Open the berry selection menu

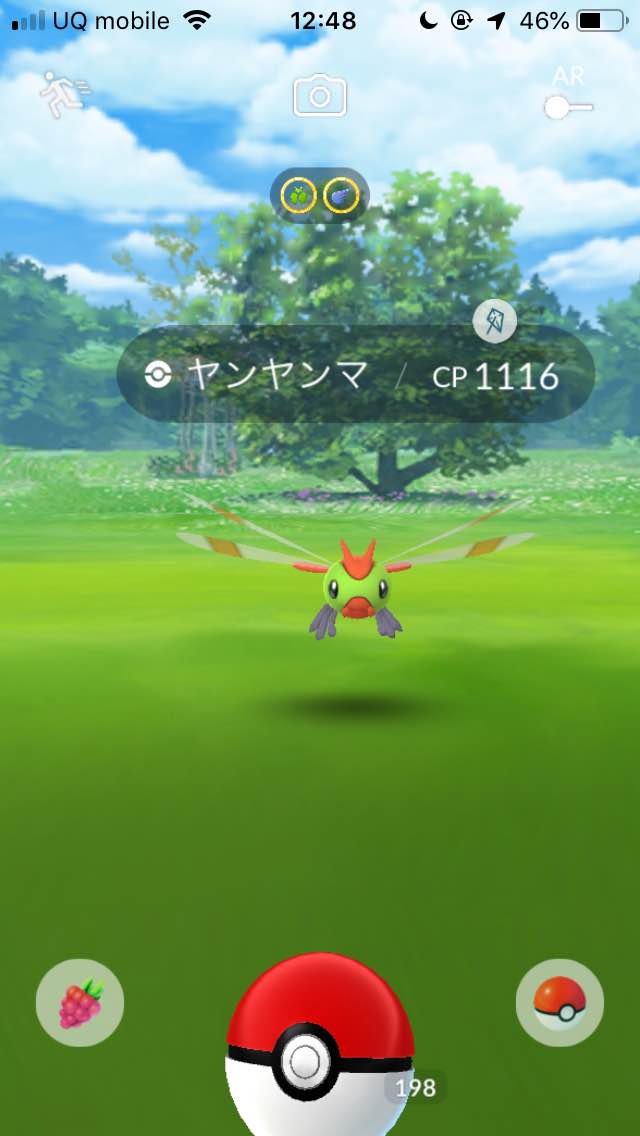79,1003
